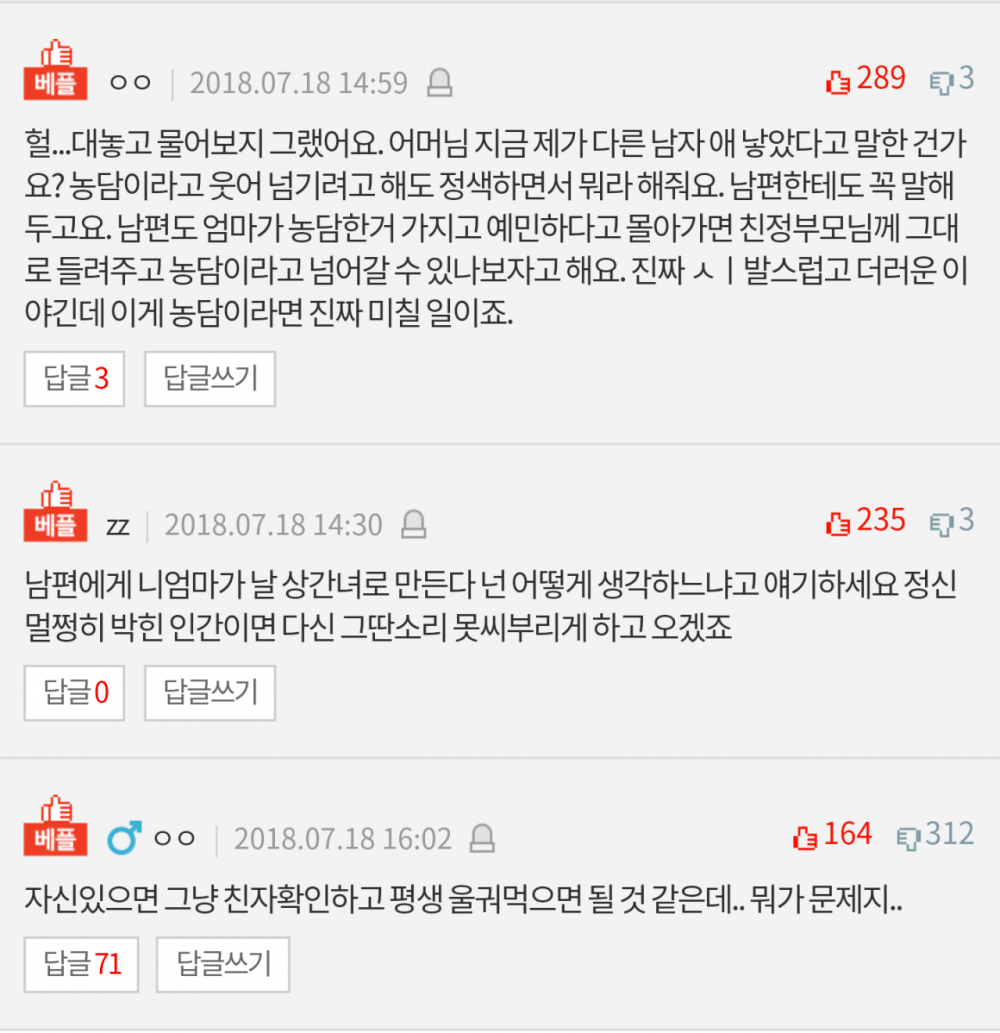The image size is (1000, 1033).
Task: Upvote the 16:02 comment with 164 likes
Action: (x=805, y=836)
